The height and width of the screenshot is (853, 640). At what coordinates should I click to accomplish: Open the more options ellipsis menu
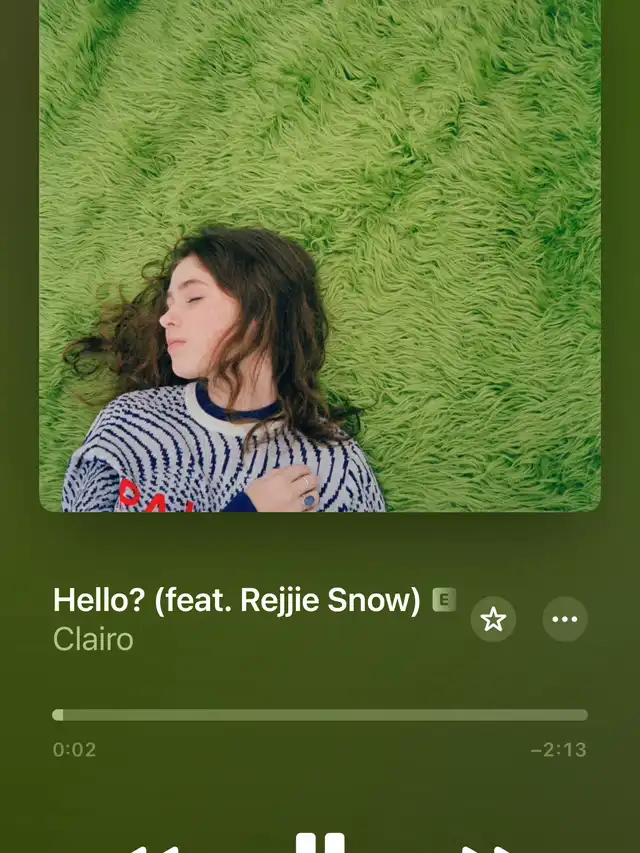click(565, 620)
